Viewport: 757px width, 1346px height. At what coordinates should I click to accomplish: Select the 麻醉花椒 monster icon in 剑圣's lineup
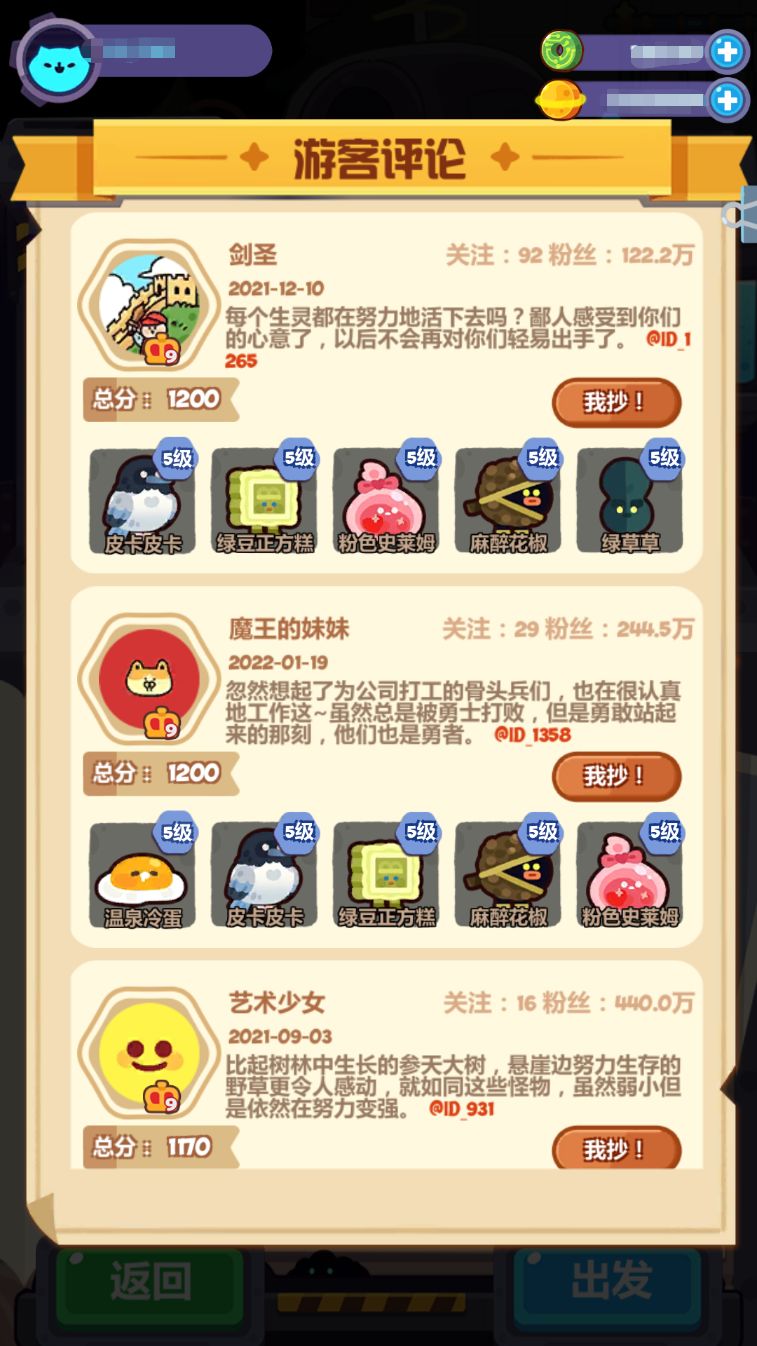508,500
